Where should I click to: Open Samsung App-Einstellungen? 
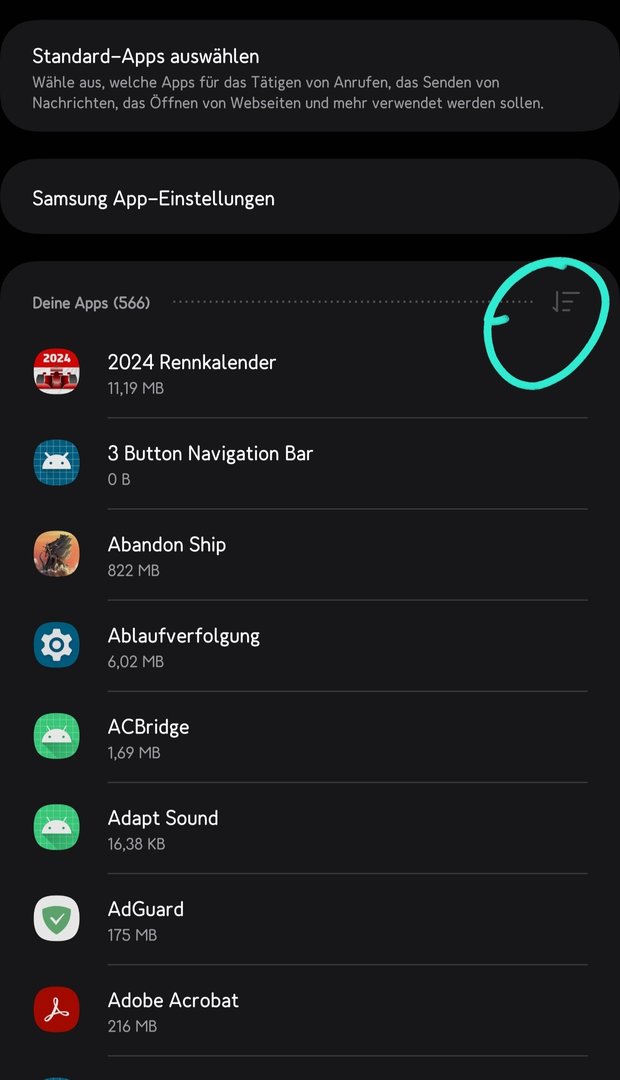[310, 198]
